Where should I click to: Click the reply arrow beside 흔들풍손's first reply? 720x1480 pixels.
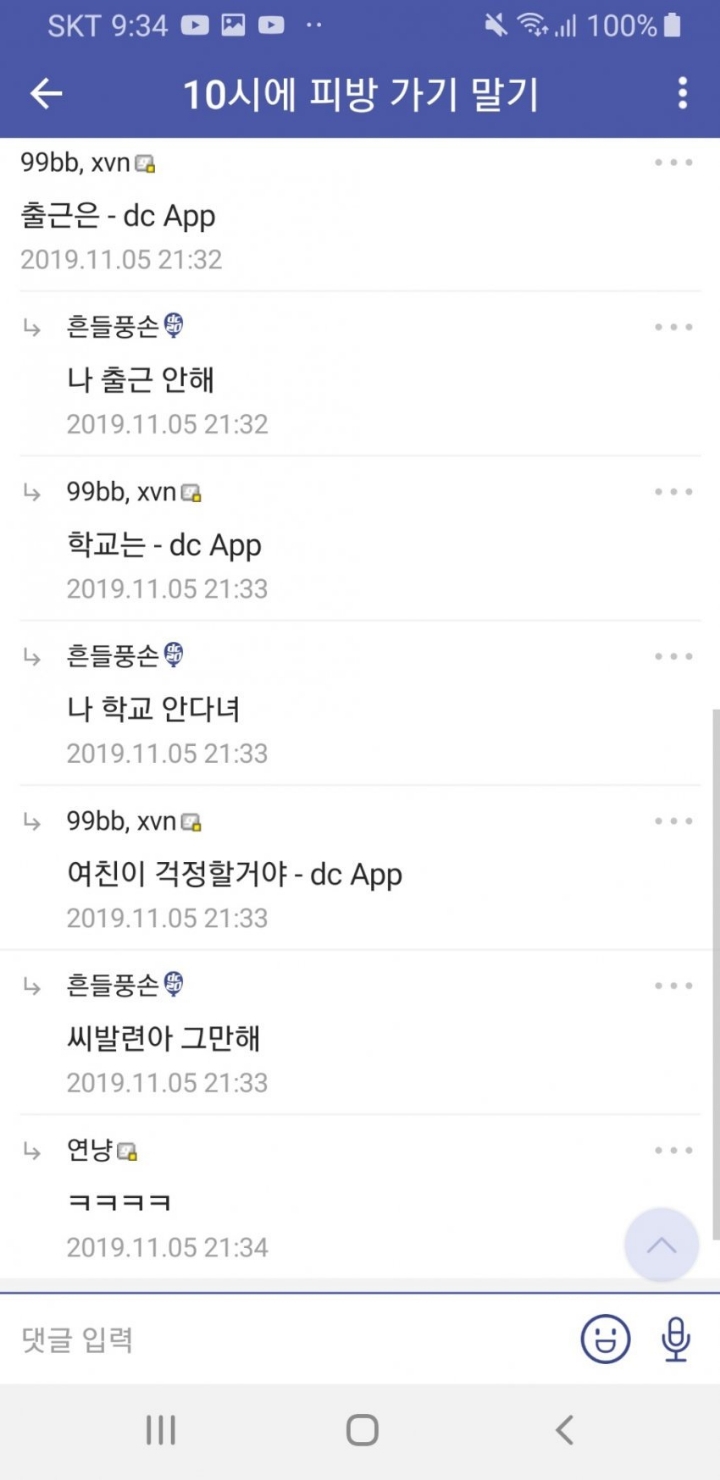click(x=31, y=326)
